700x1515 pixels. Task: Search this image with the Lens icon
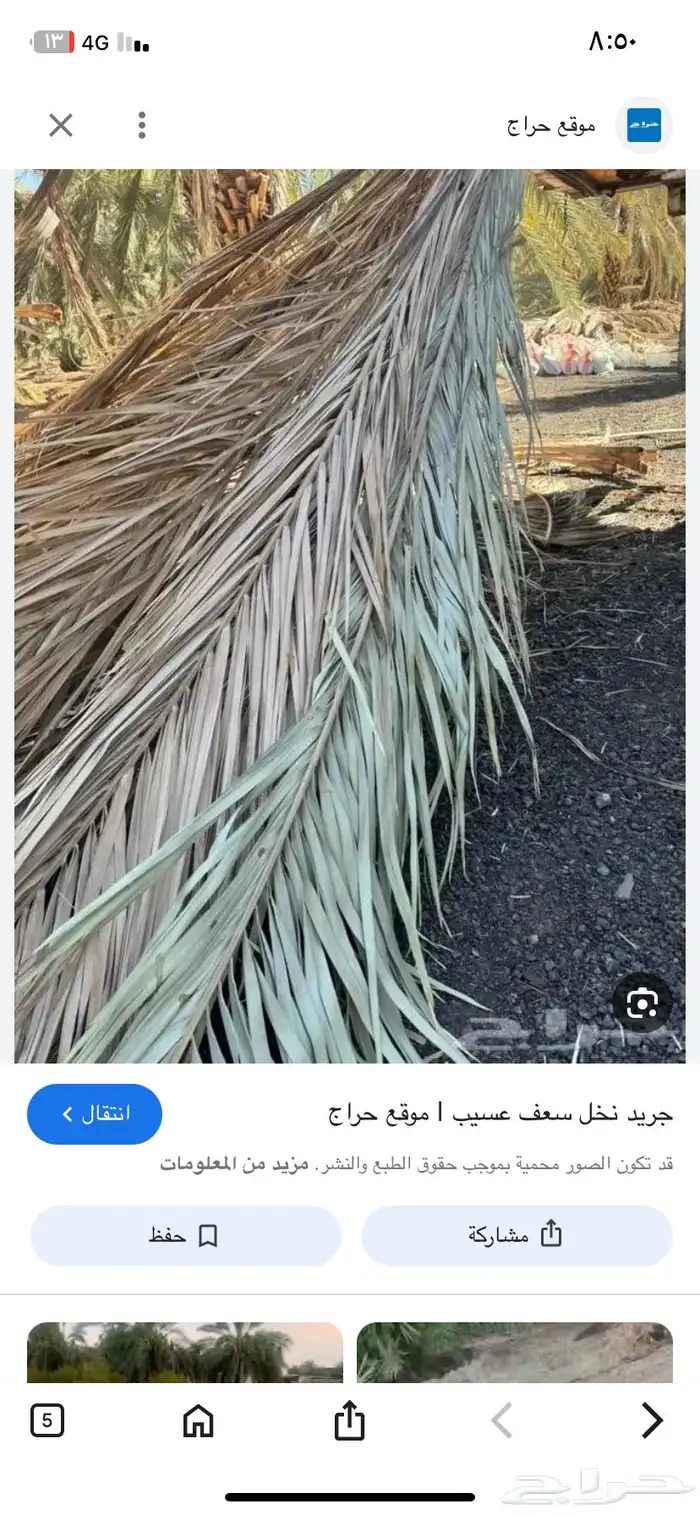(642, 1003)
